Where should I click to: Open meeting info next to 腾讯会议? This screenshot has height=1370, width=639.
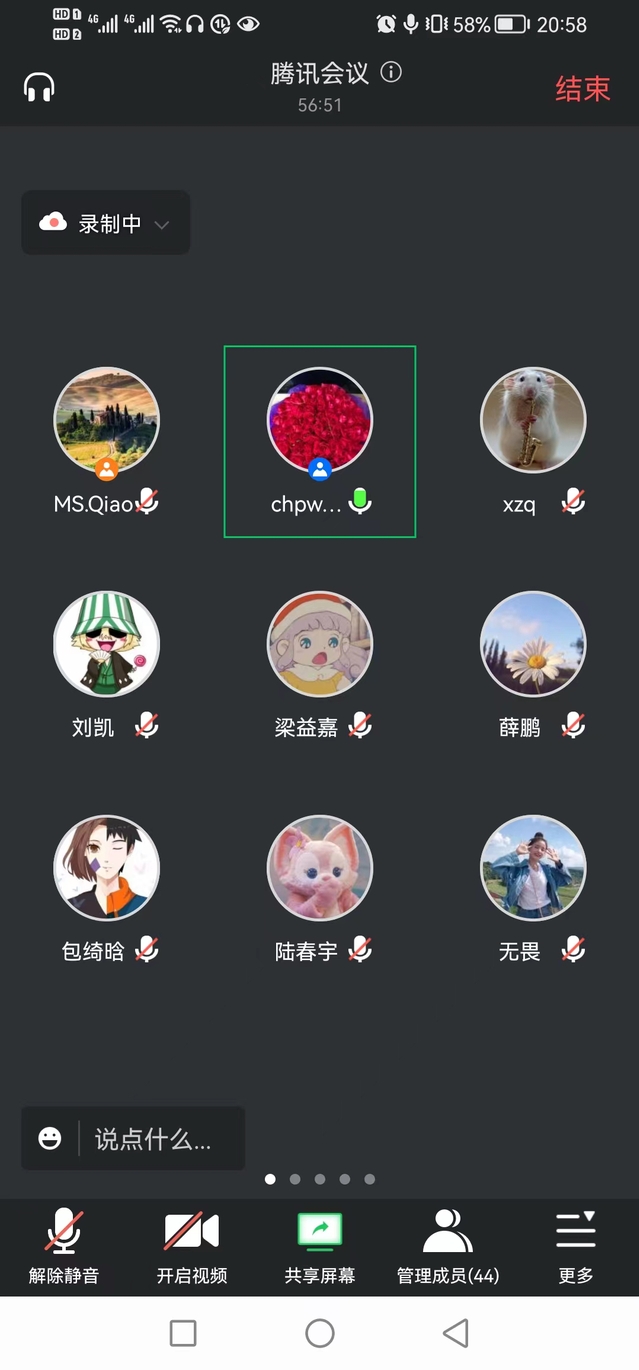(x=392, y=72)
